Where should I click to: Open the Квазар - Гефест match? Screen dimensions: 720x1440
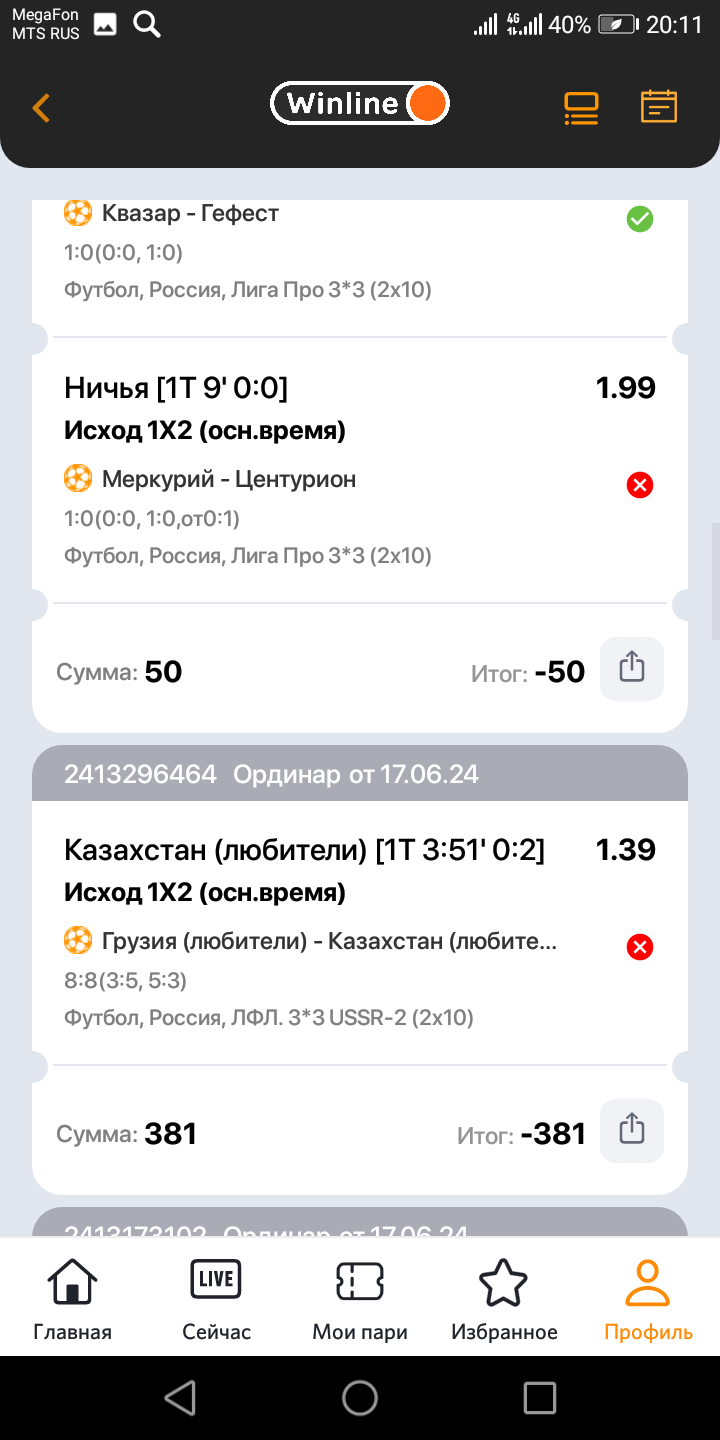190,213
